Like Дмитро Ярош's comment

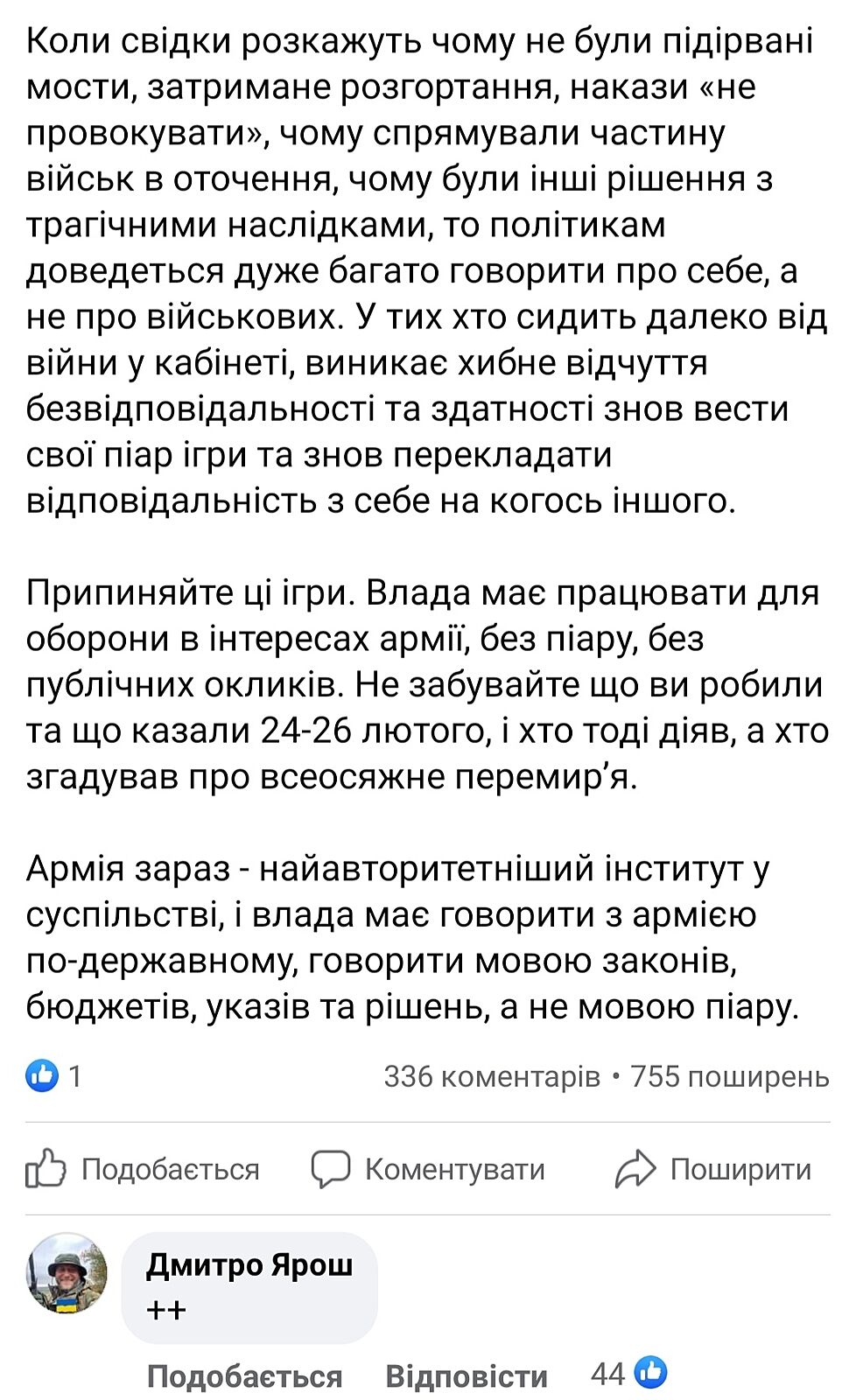point(244,1376)
